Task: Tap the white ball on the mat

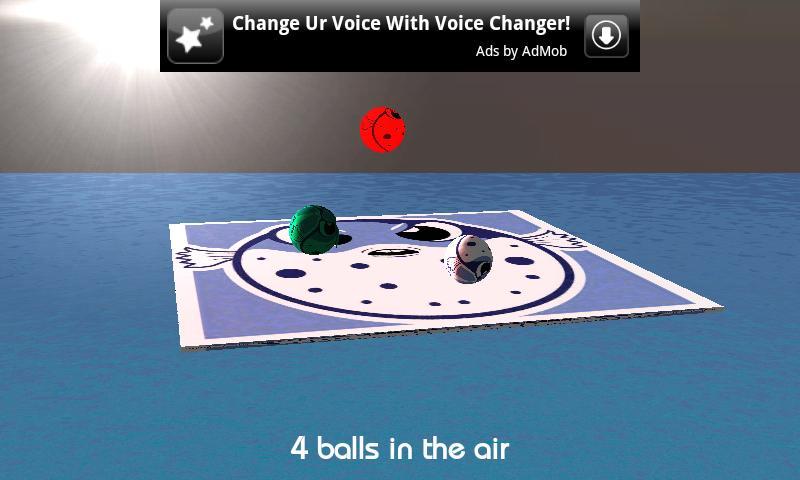Action: click(471, 258)
